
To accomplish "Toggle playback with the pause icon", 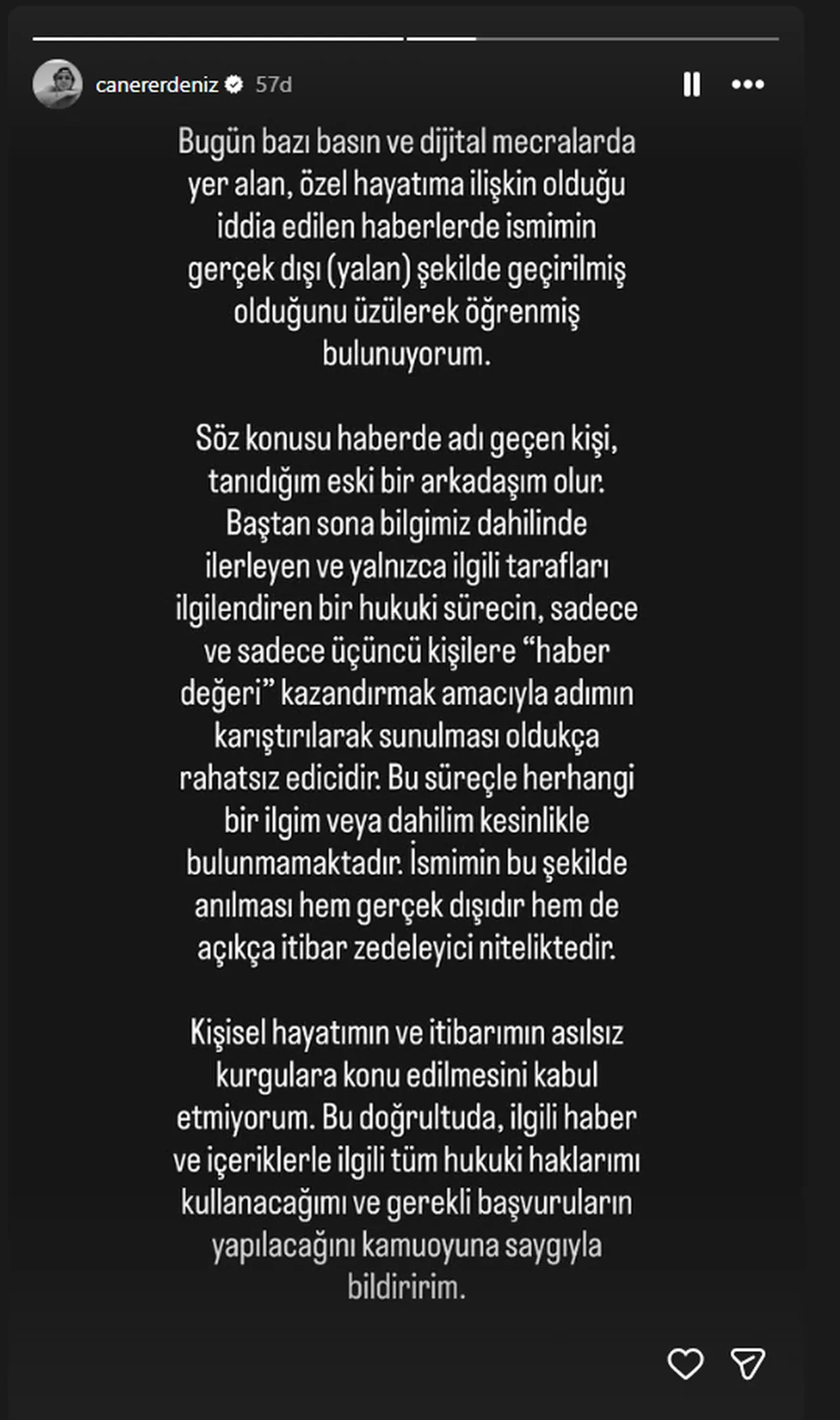I will click(692, 84).
